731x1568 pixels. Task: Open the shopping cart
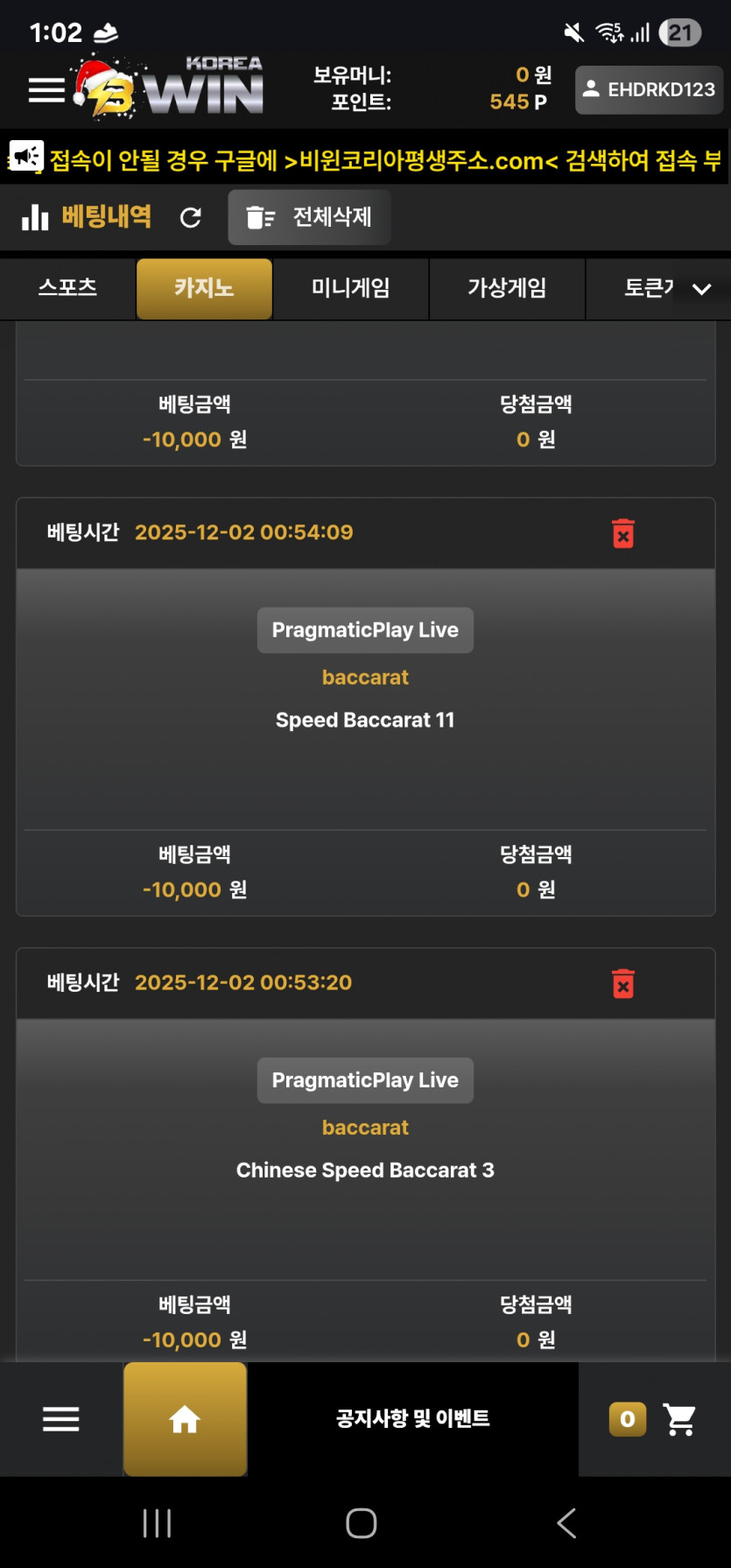coord(679,1419)
